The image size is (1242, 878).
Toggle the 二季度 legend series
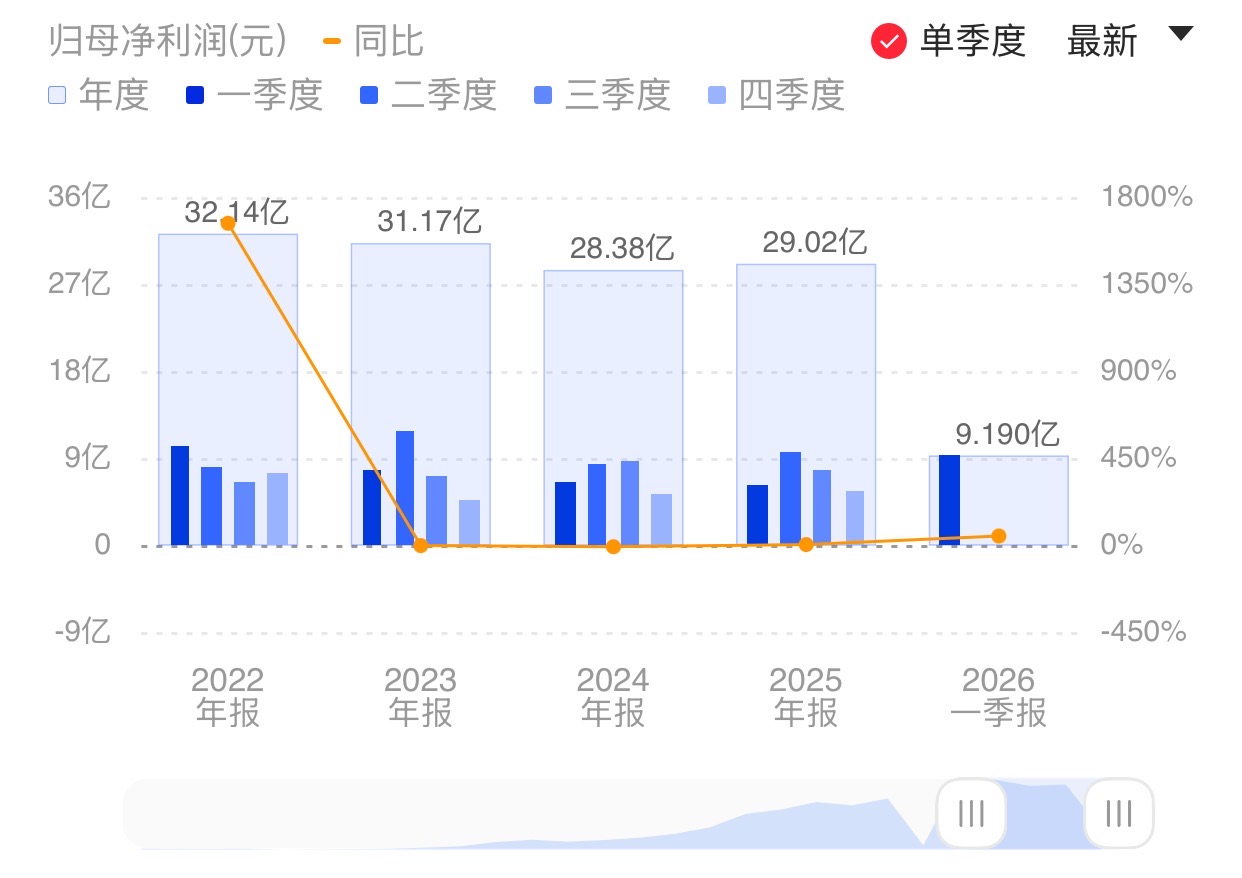click(x=428, y=96)
